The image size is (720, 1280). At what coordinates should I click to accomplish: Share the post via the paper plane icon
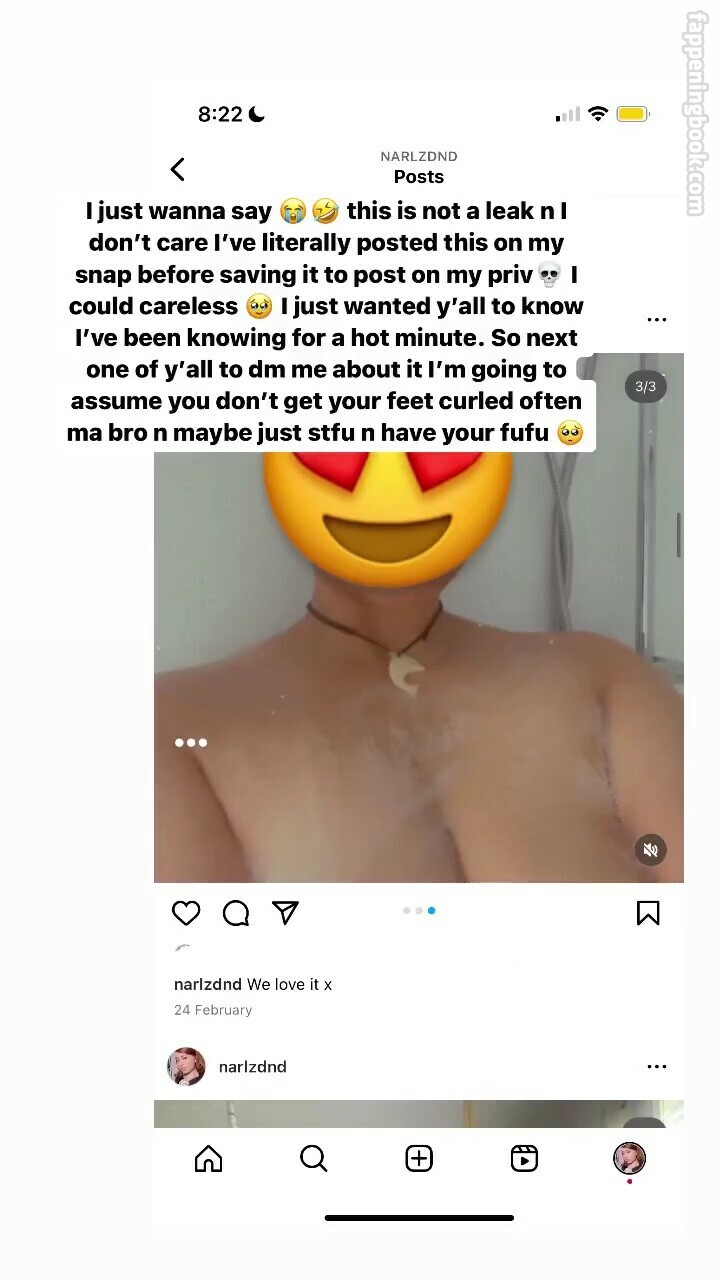pyautogui.click(x=286, y=912)
